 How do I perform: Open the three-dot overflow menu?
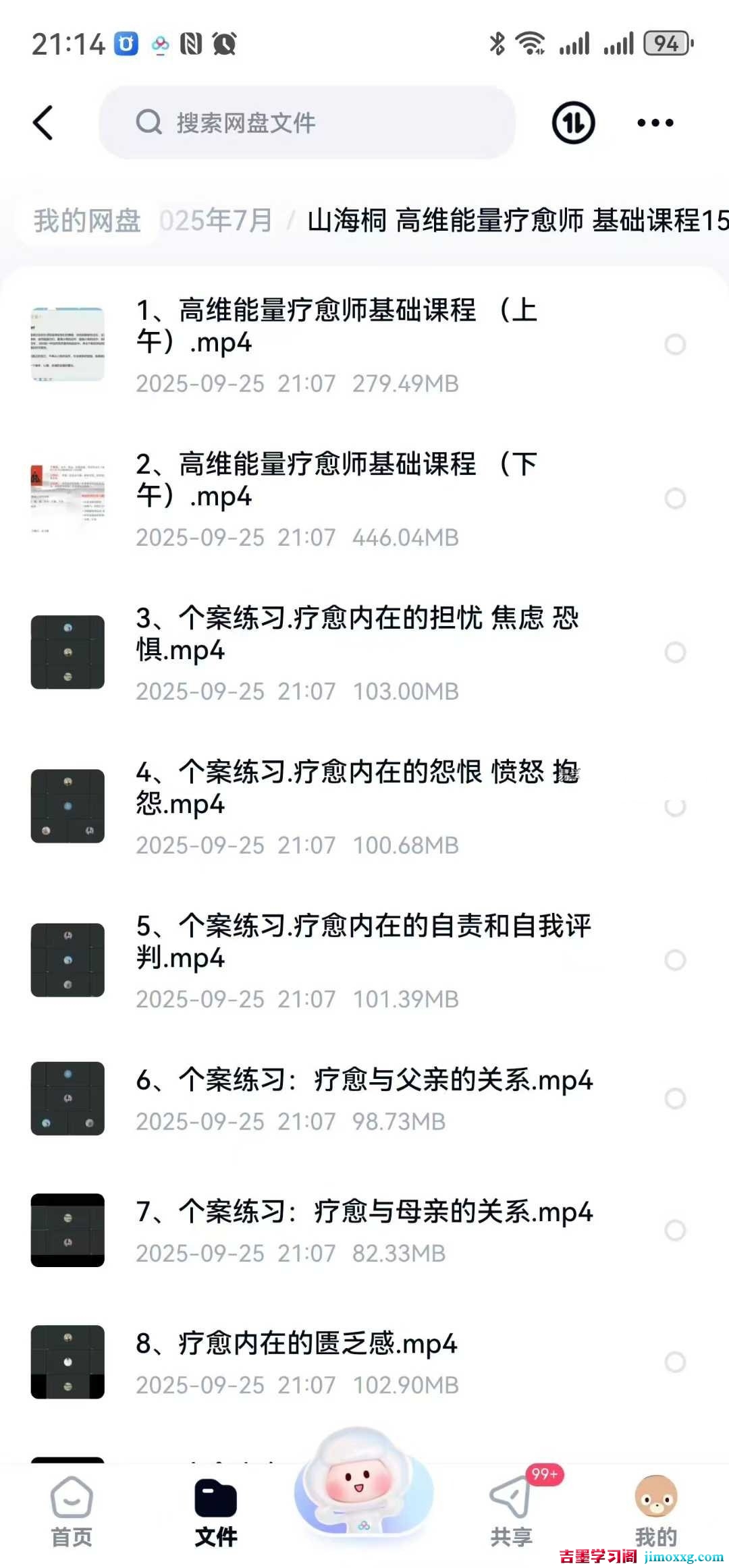pyautogui.click(x=653, y=123)
